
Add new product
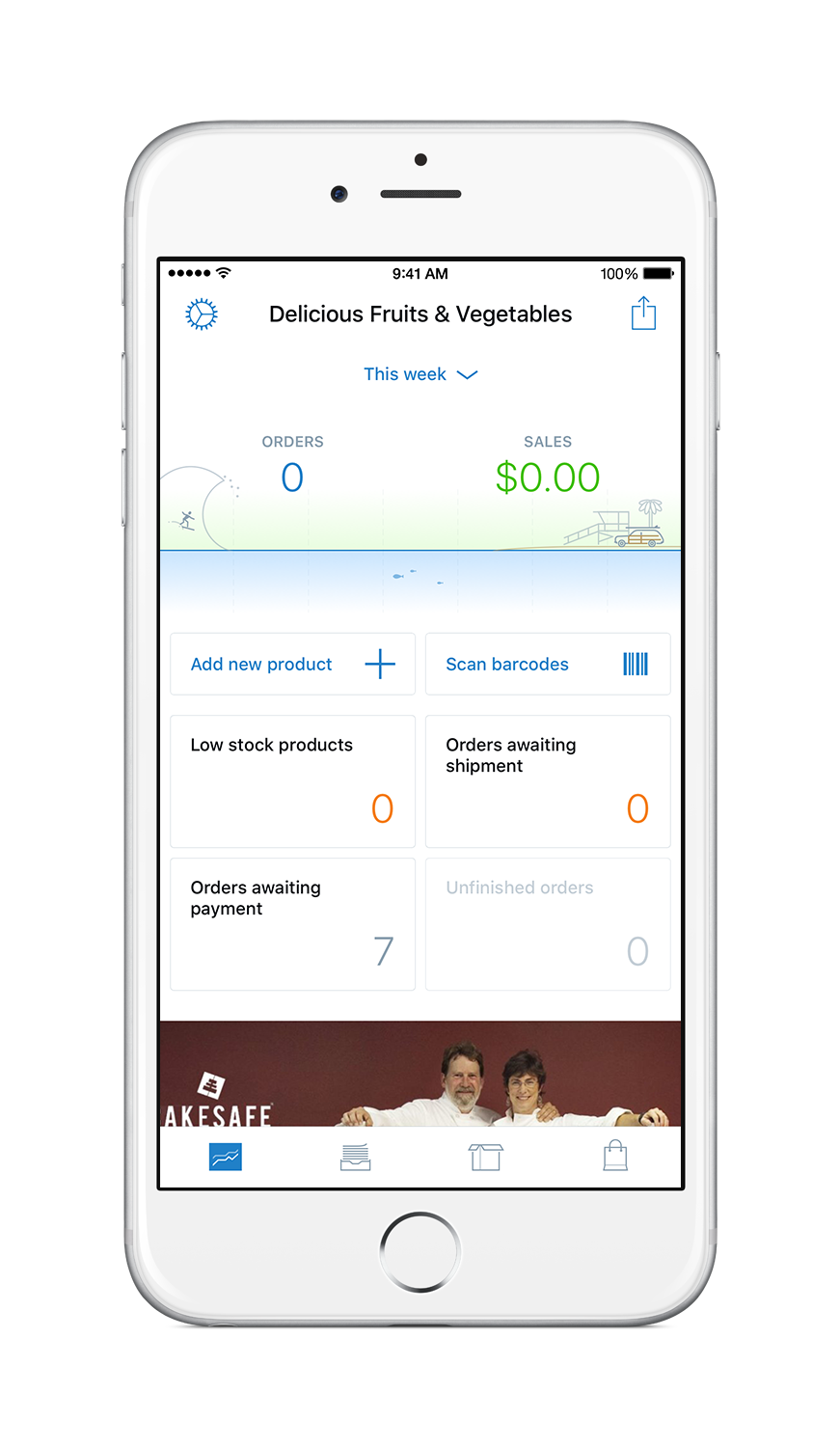(292, 664)
